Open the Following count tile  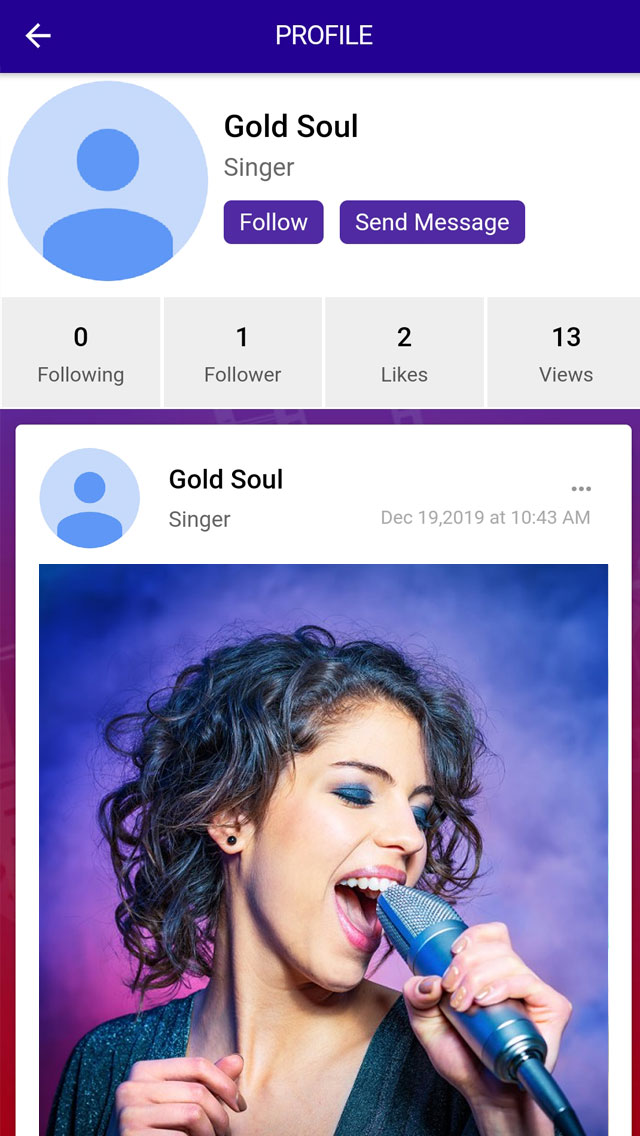click(81, 353)
